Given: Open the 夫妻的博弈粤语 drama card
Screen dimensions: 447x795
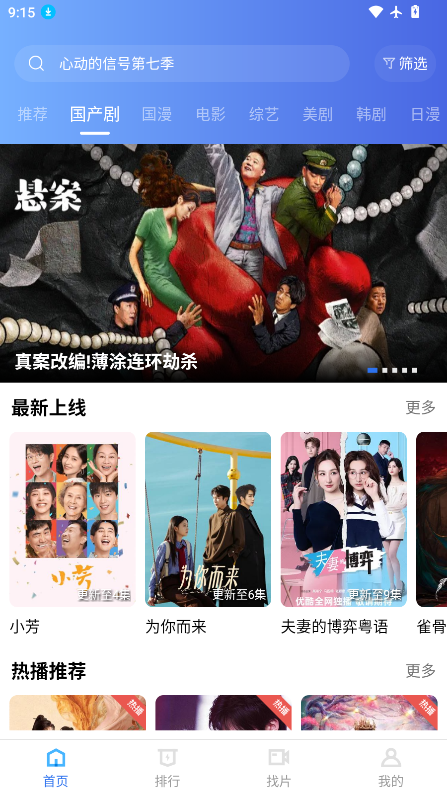Looking at the screenshot, I should (344, 533).
